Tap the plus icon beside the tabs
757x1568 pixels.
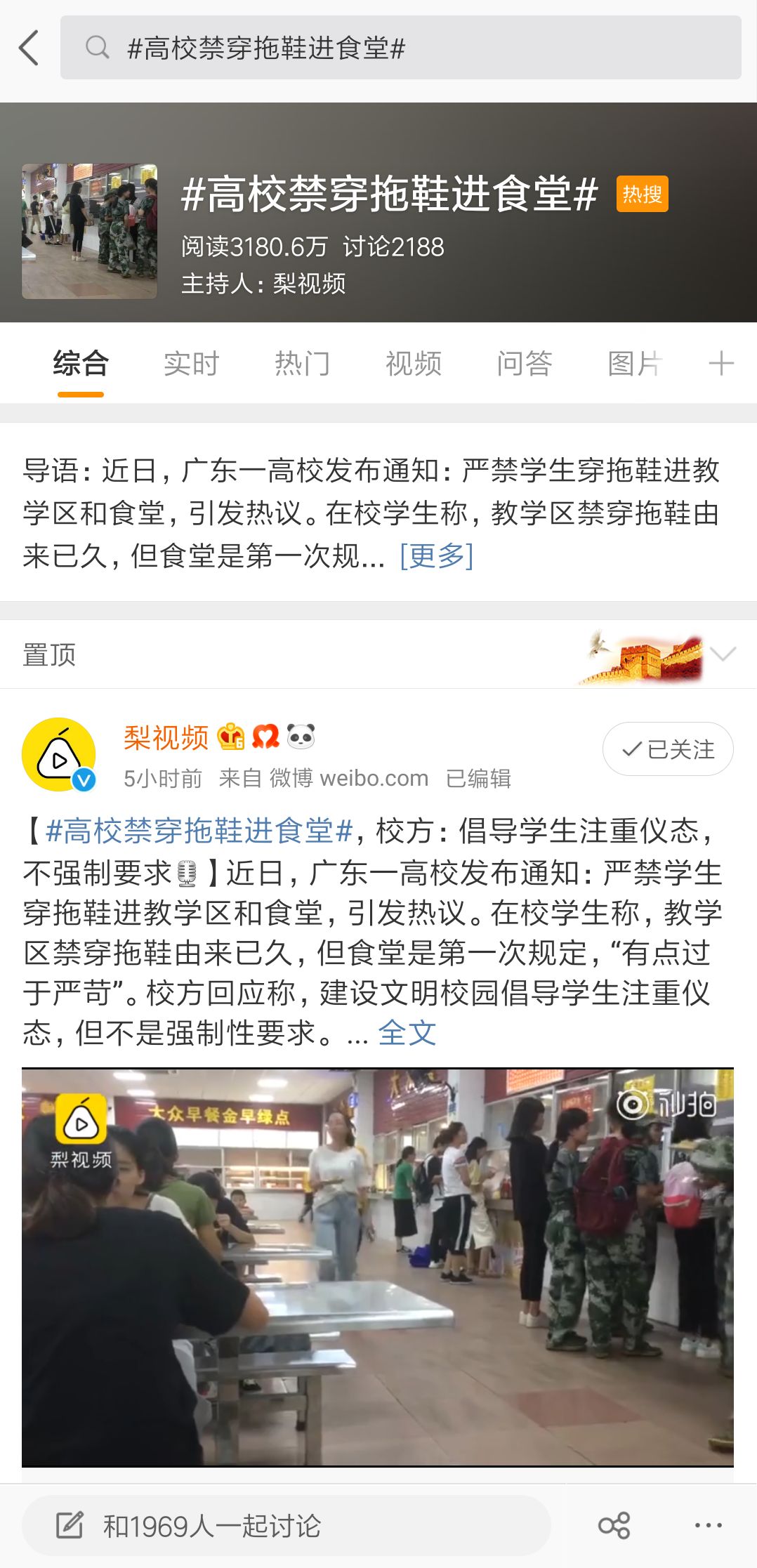coord(720,364)
